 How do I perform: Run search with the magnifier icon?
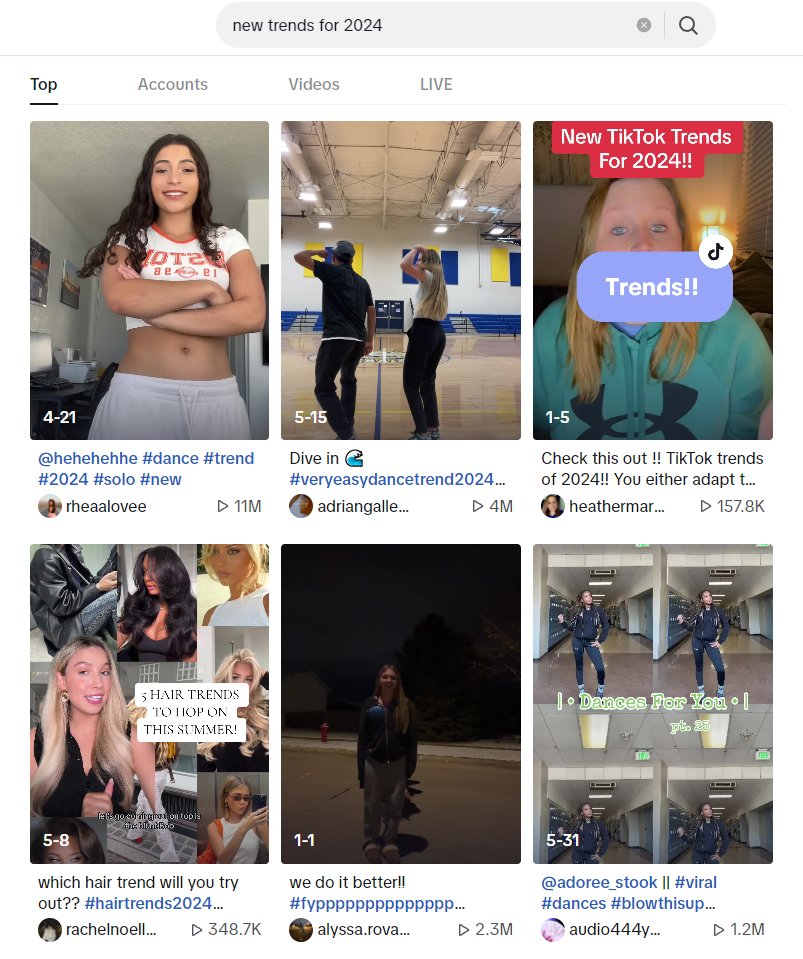(688, 25)
